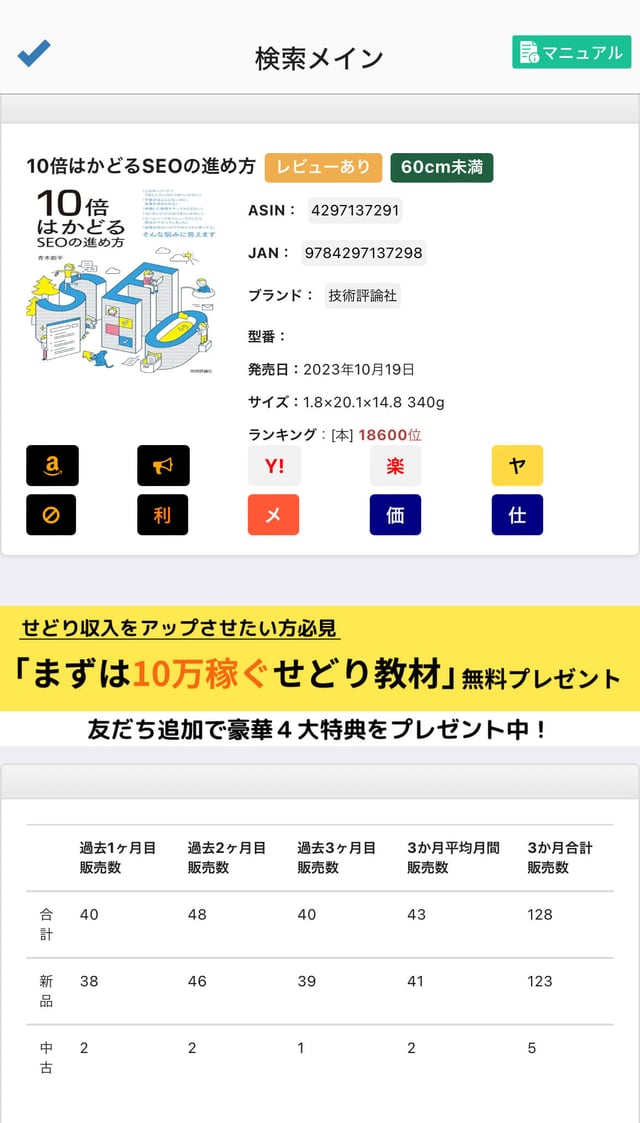
Task: Tap the yellow ヤ button
Action: (517, 466)
